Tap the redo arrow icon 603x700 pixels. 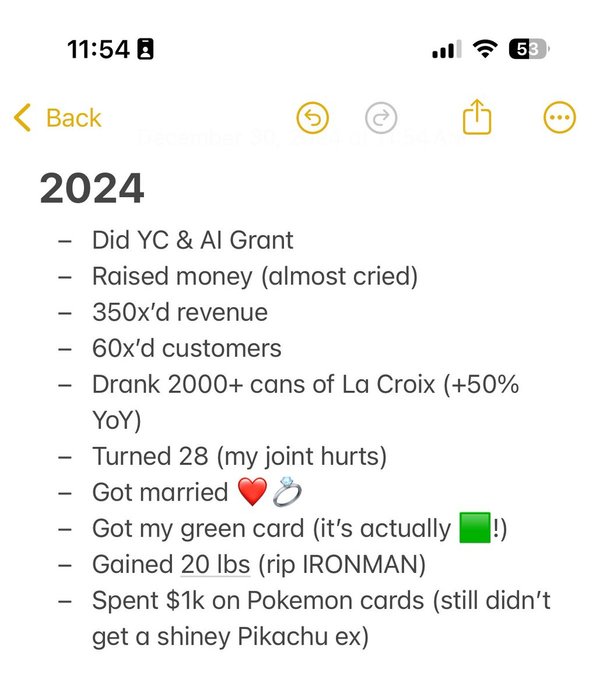(x=380, y=119)
